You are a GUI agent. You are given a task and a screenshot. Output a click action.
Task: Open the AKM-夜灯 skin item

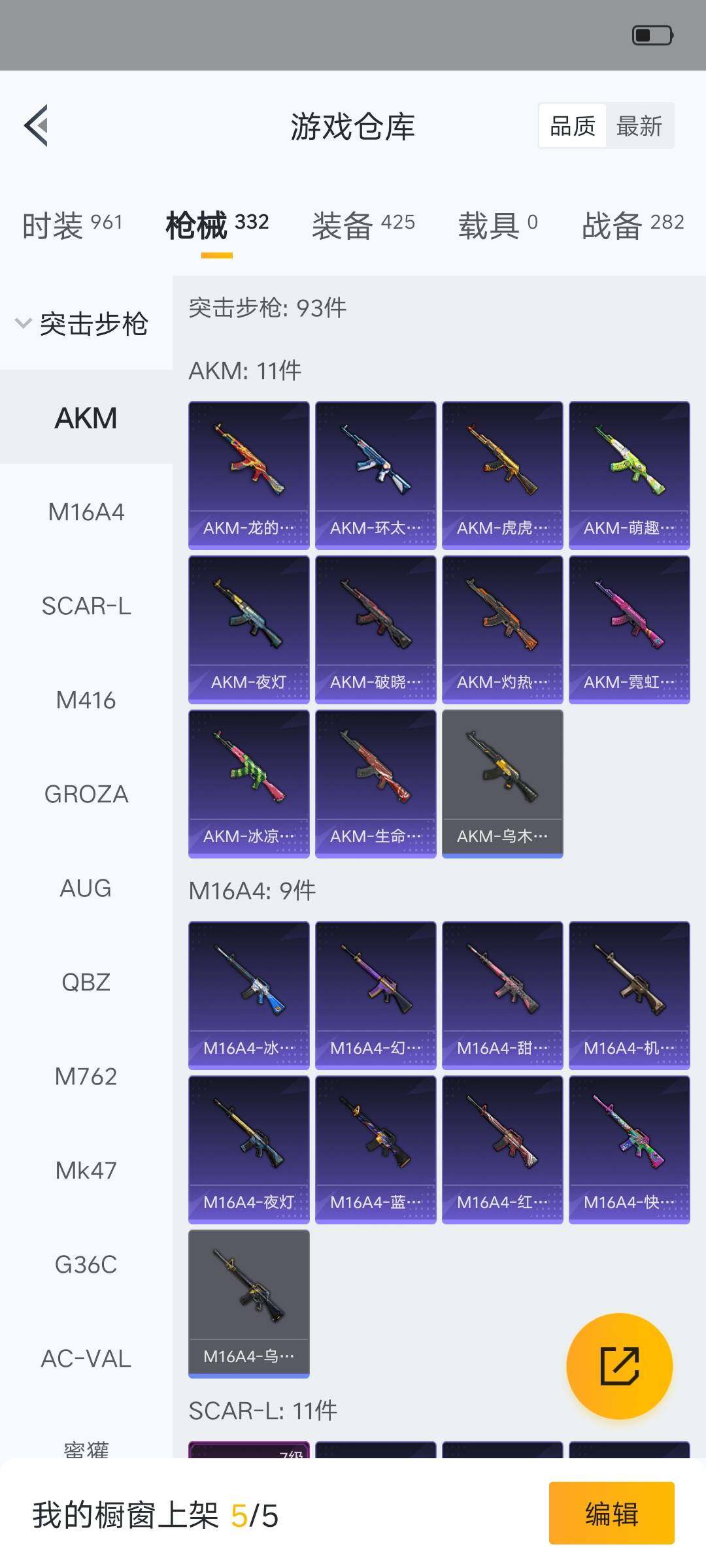(248, 629)
